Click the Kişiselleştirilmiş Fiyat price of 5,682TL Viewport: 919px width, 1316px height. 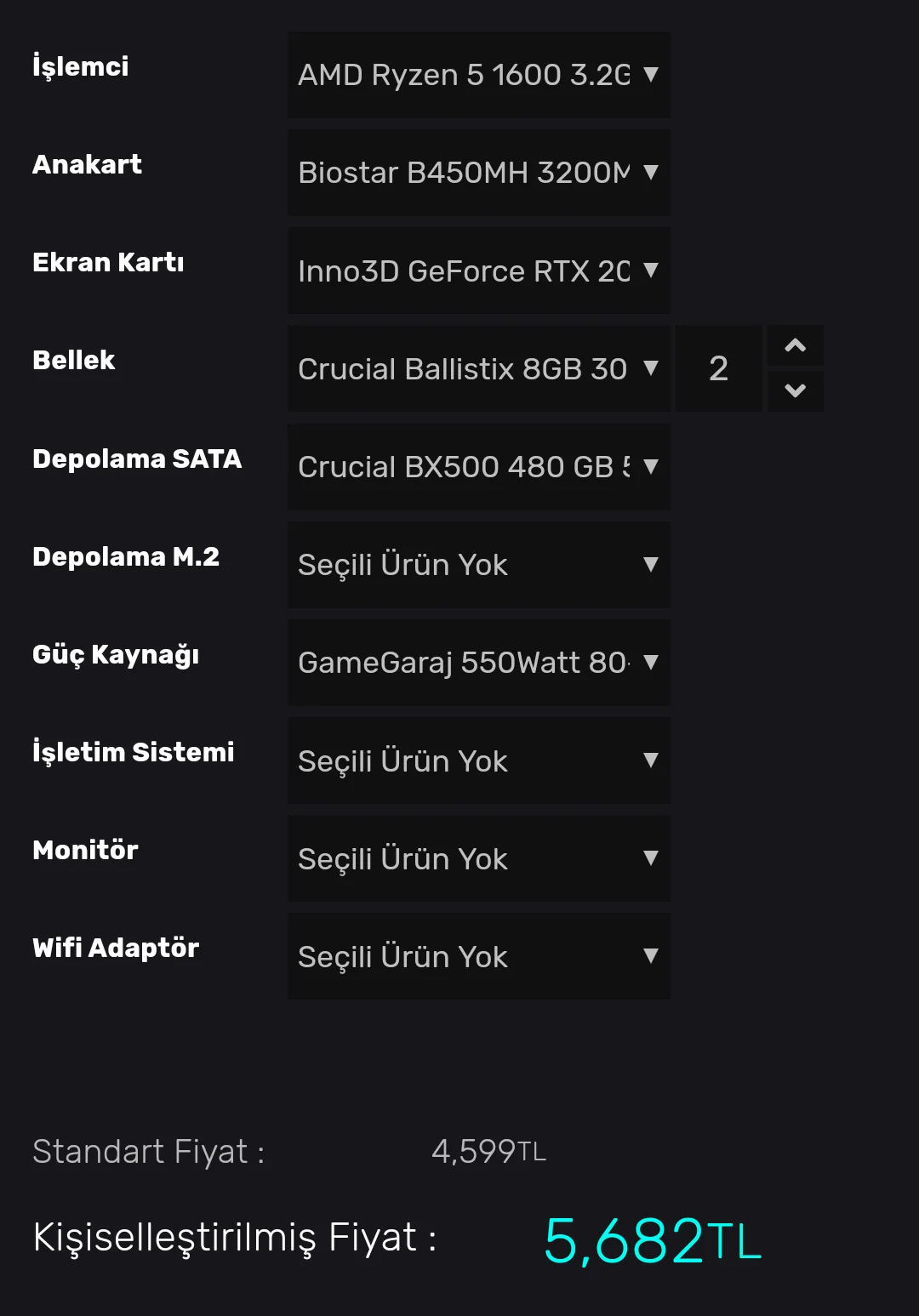coord(651,1239)
